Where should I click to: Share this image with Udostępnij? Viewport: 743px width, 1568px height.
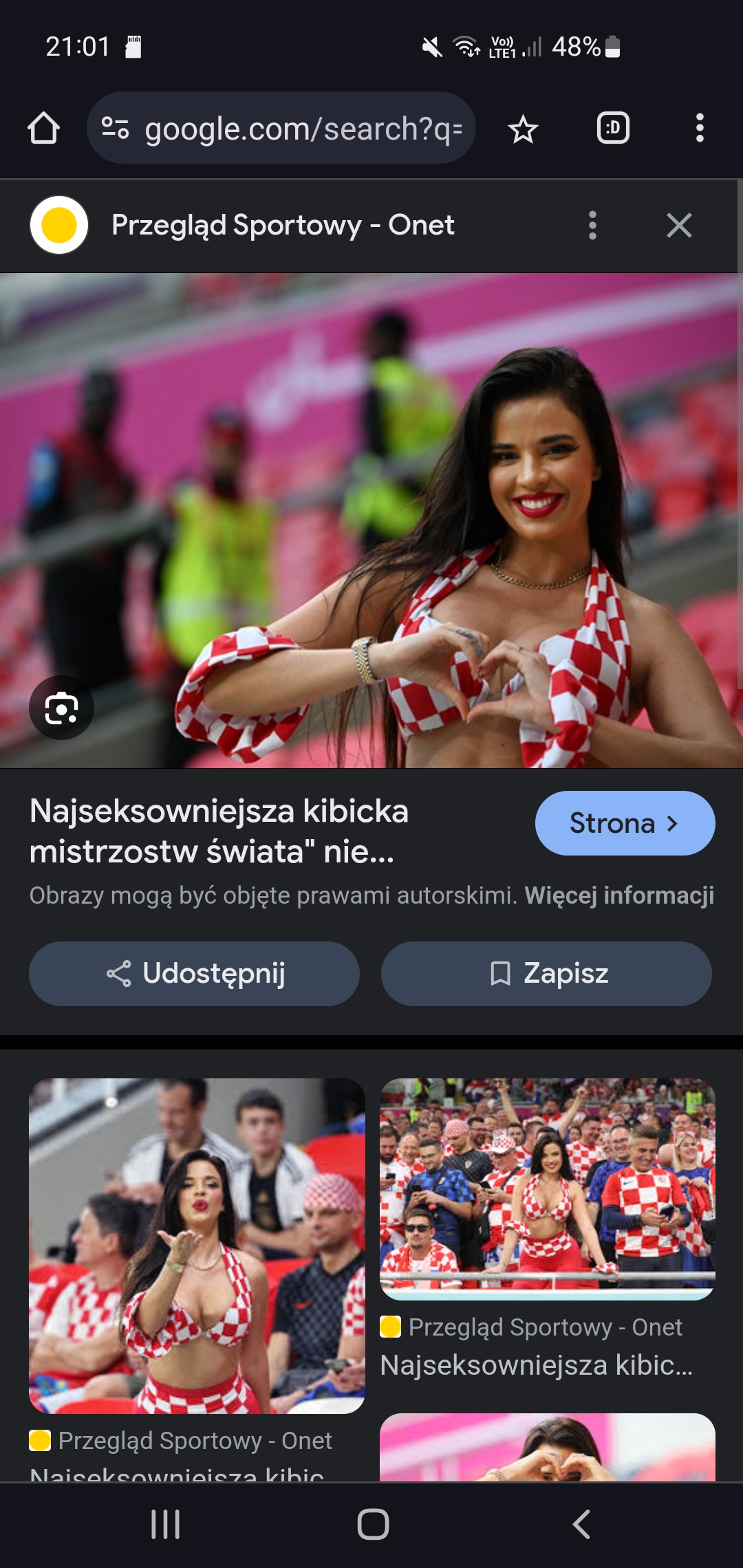pyautogui.click(x=195, y=974)
